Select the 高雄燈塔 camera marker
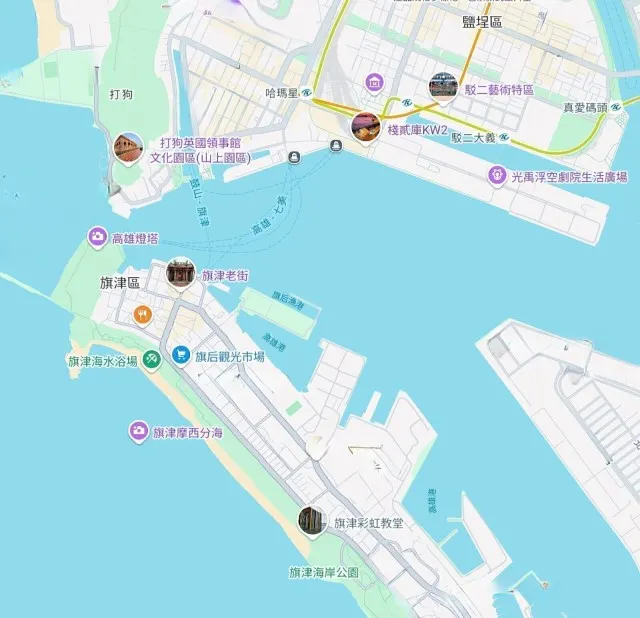This screenshot has width=640, height=618. pos(98,237)
